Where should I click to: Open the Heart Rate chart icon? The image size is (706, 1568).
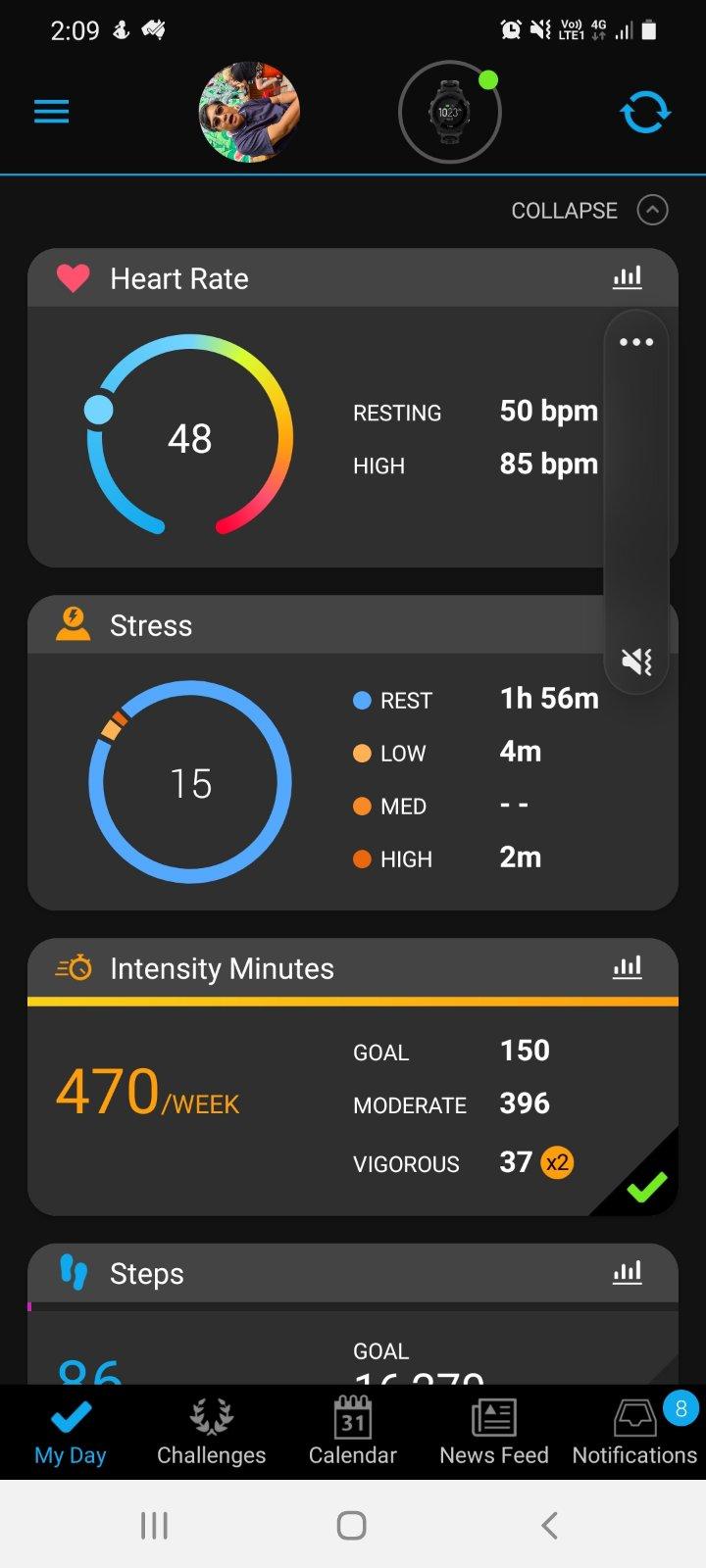pos(628,278)
